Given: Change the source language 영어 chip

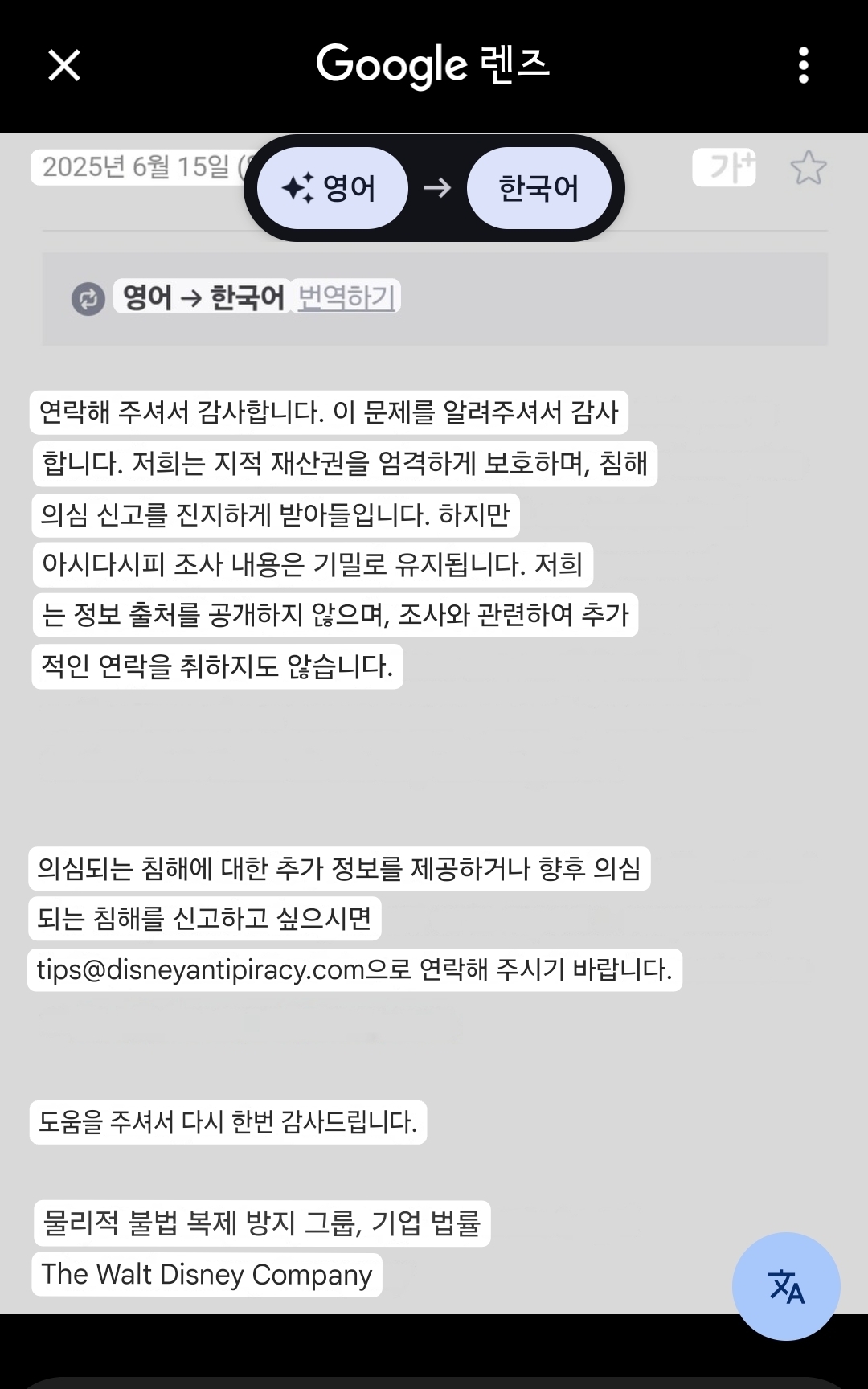Looking at the screenshot, I should [332, 188].
